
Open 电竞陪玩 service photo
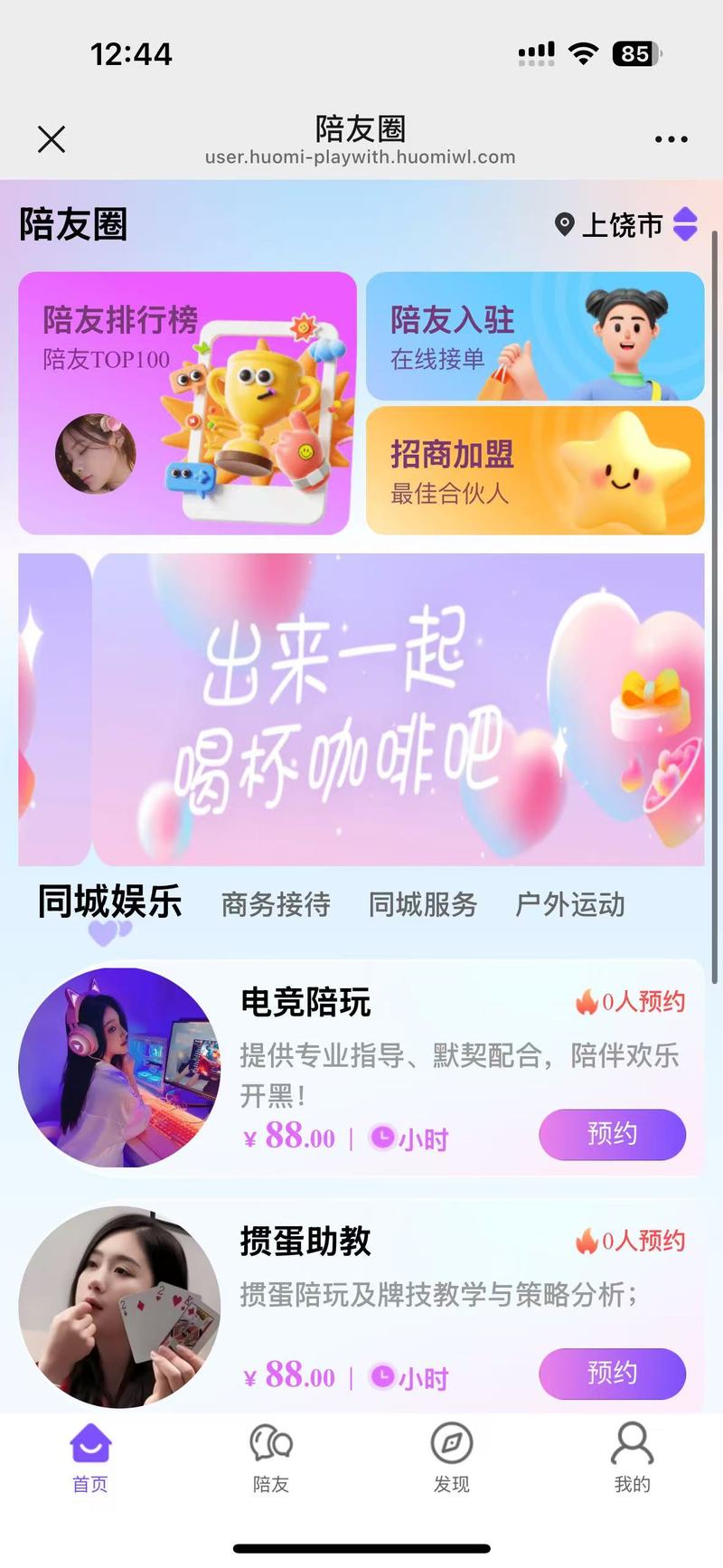pyautogui.click(x=119, y=1068)
